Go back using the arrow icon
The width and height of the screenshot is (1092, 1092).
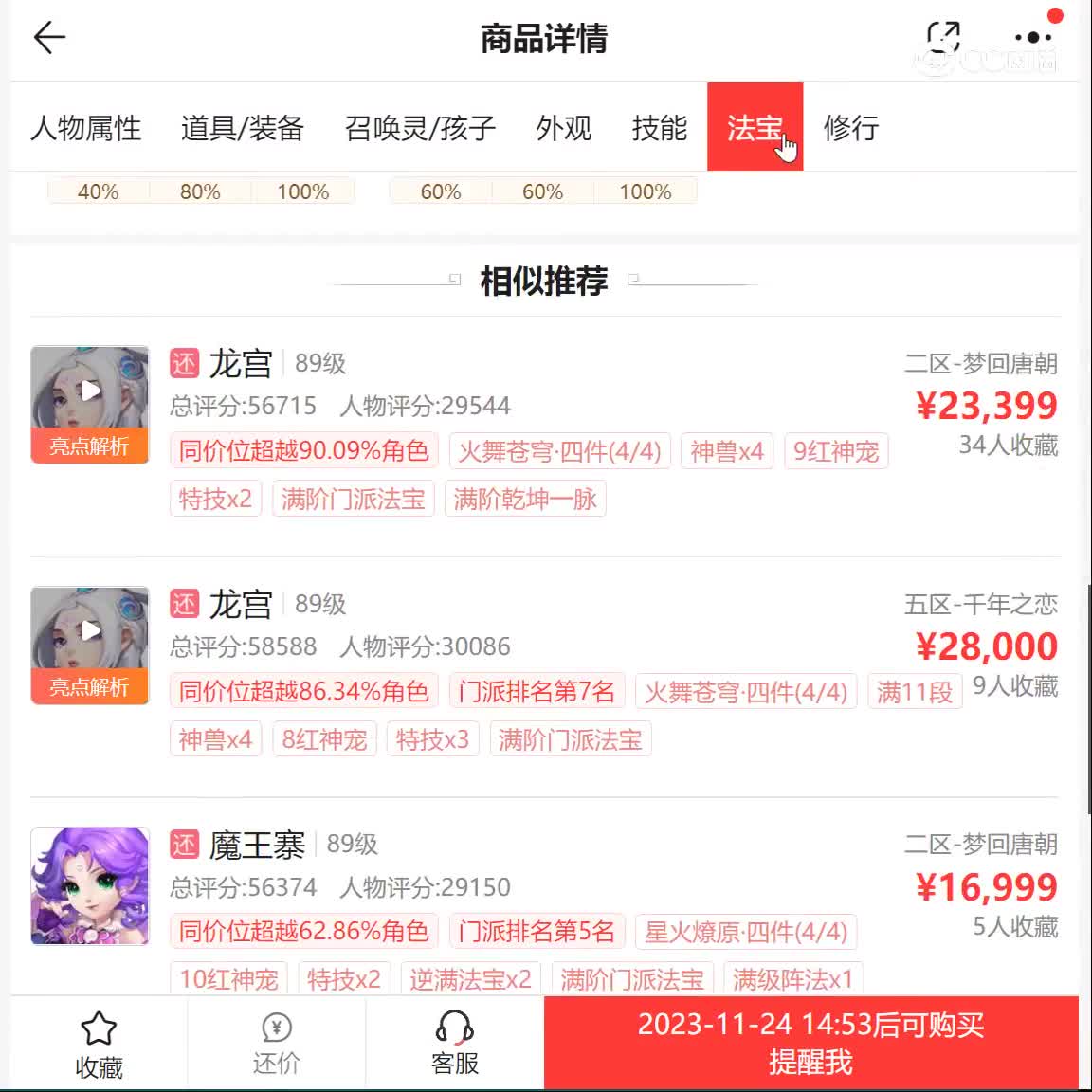click(49, 38)
